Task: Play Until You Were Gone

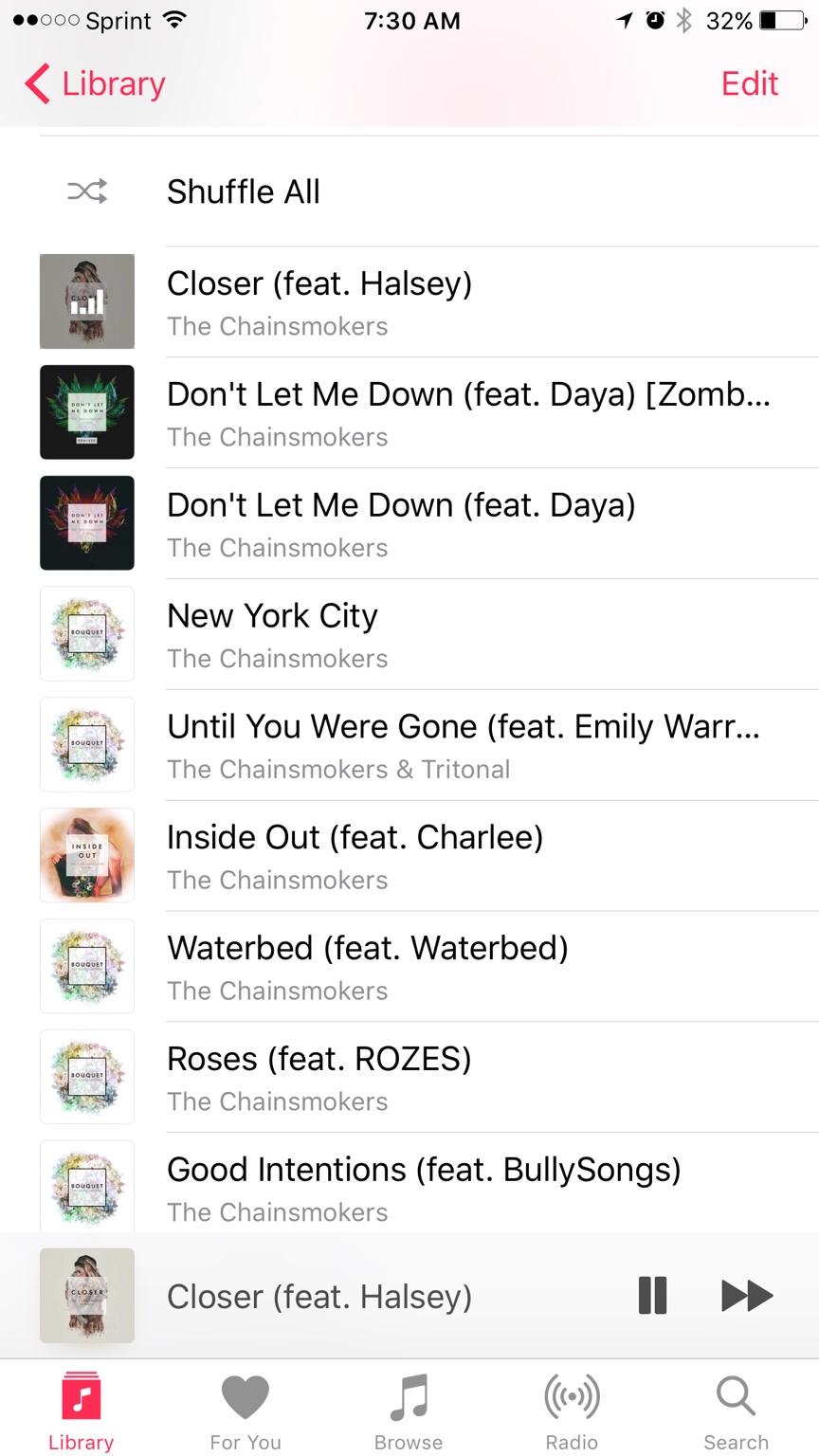Action: (x=463, y=745)
